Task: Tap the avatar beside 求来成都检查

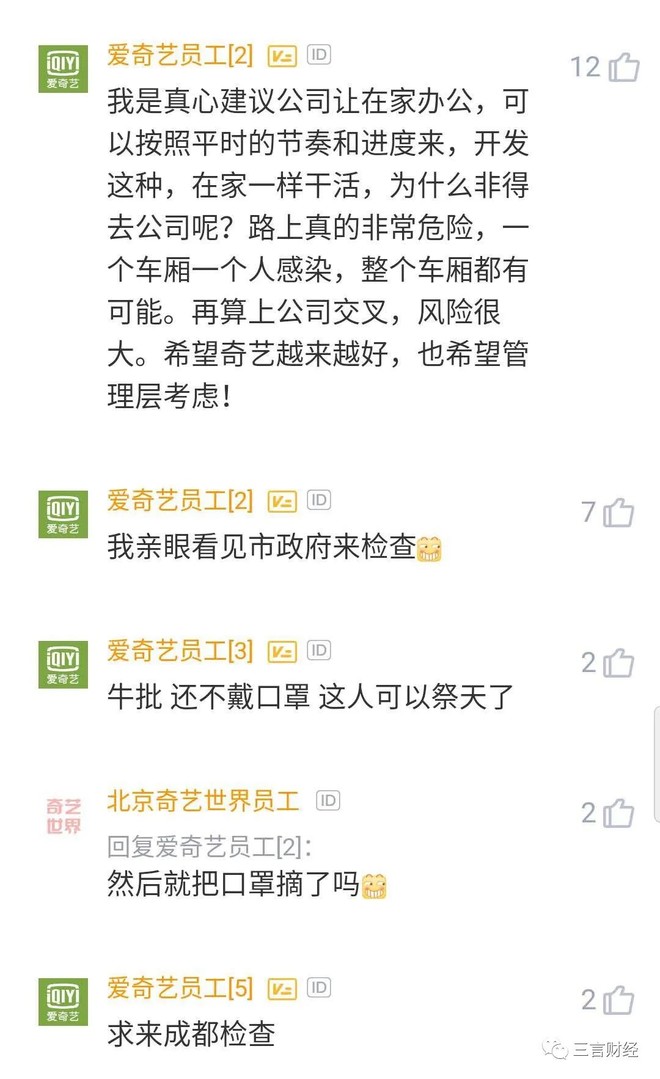Action: [63, 1002]
